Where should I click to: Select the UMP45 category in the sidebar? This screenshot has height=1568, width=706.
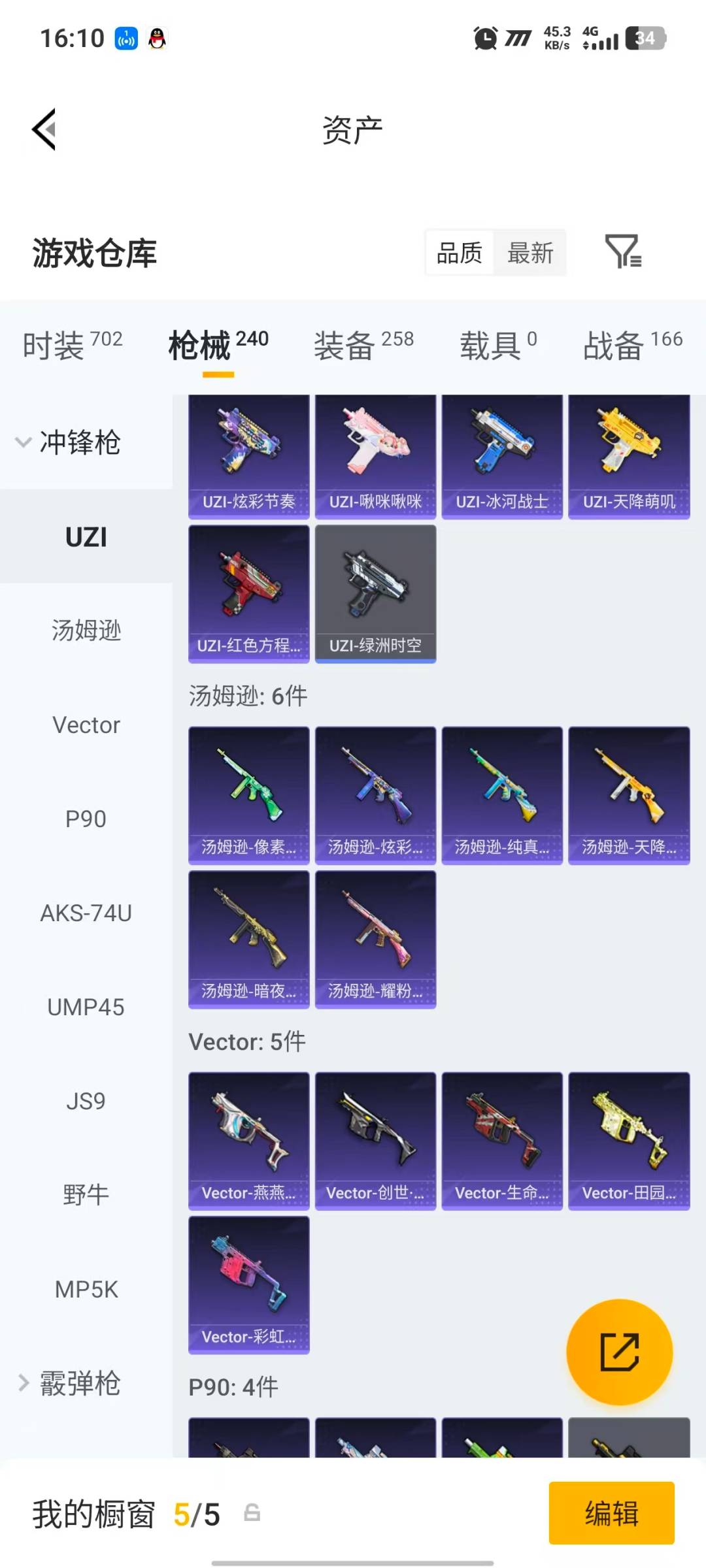[x=86, y=1007]
